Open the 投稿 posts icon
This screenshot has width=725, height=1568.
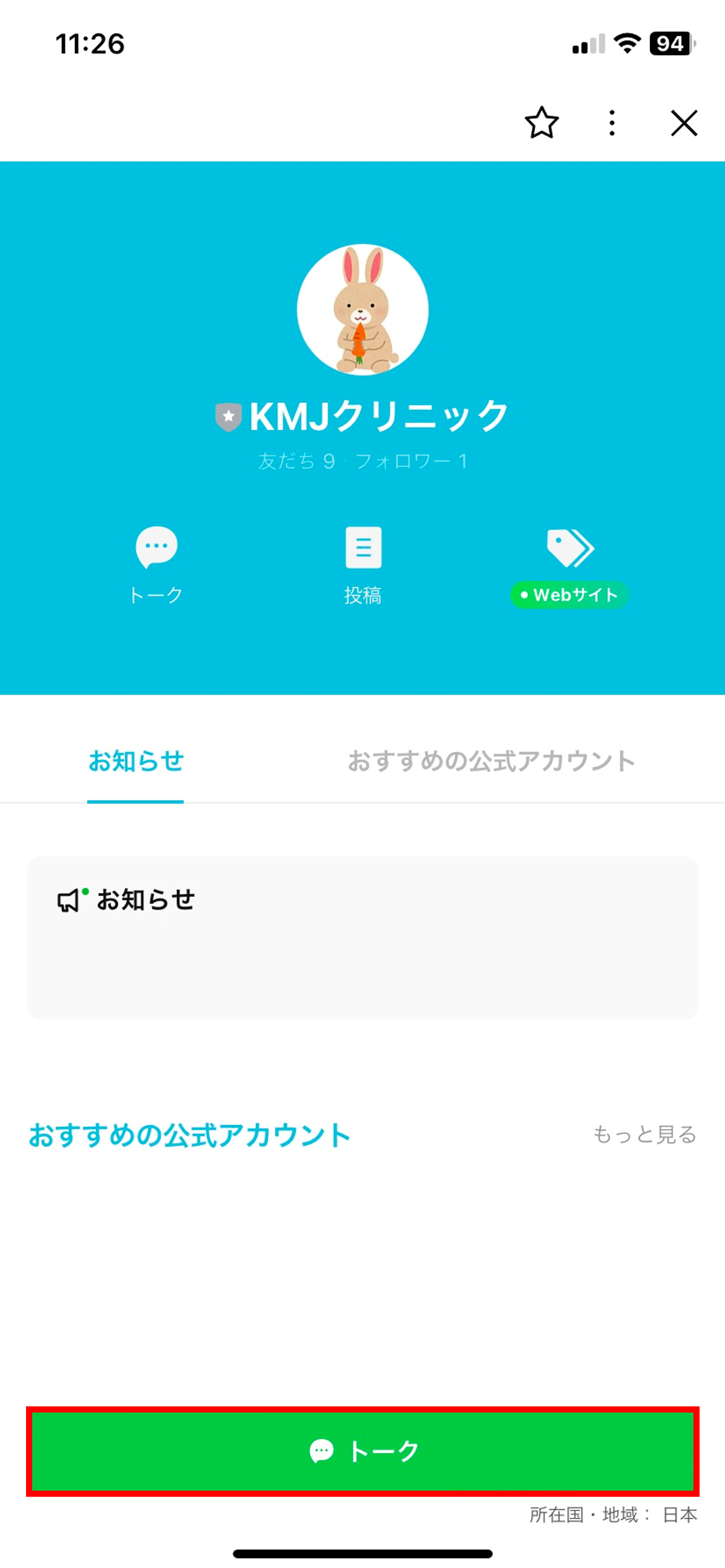click(x=362, y=547)
